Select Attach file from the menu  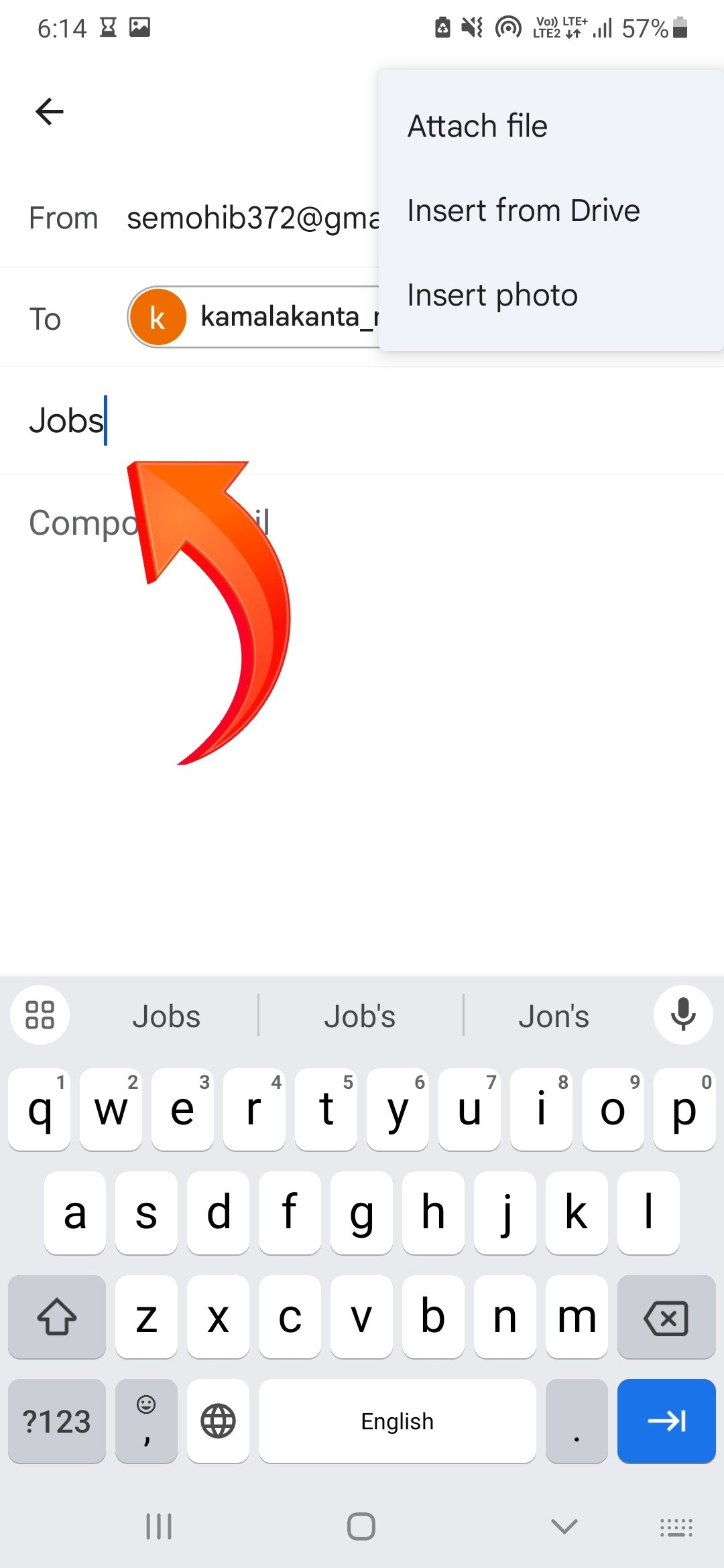477,126
